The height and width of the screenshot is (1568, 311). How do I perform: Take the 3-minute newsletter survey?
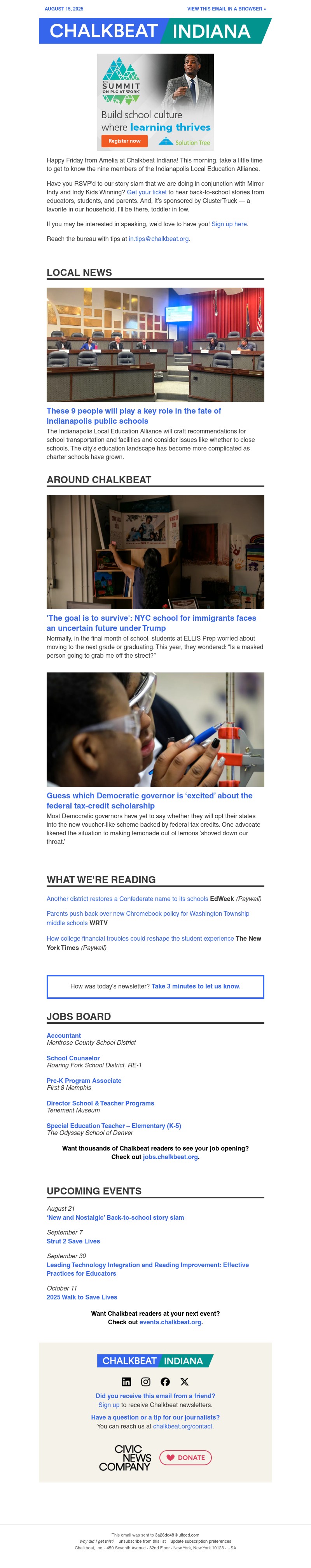196,986
